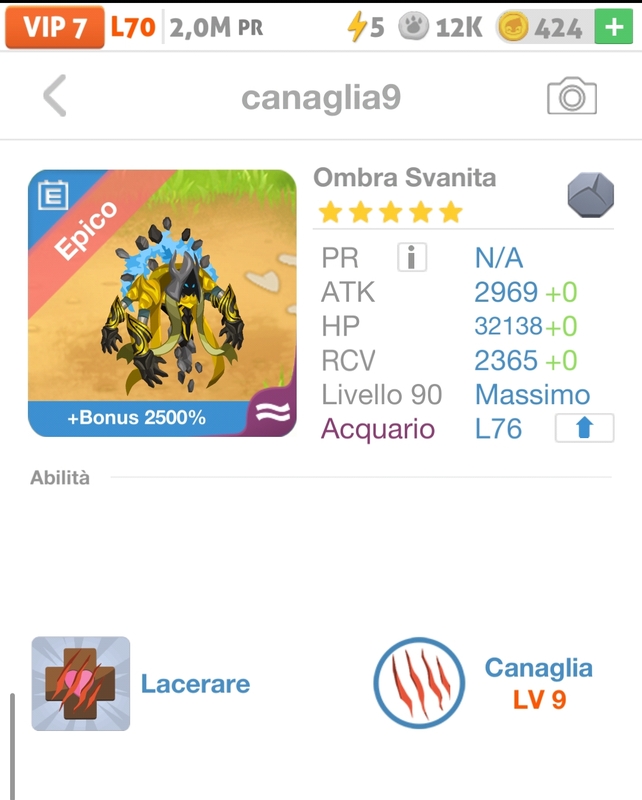Viewport: 642px width, 800px height.
Task: View the Canaglia LV 9 ability
Action: click(x=419, y=684)
